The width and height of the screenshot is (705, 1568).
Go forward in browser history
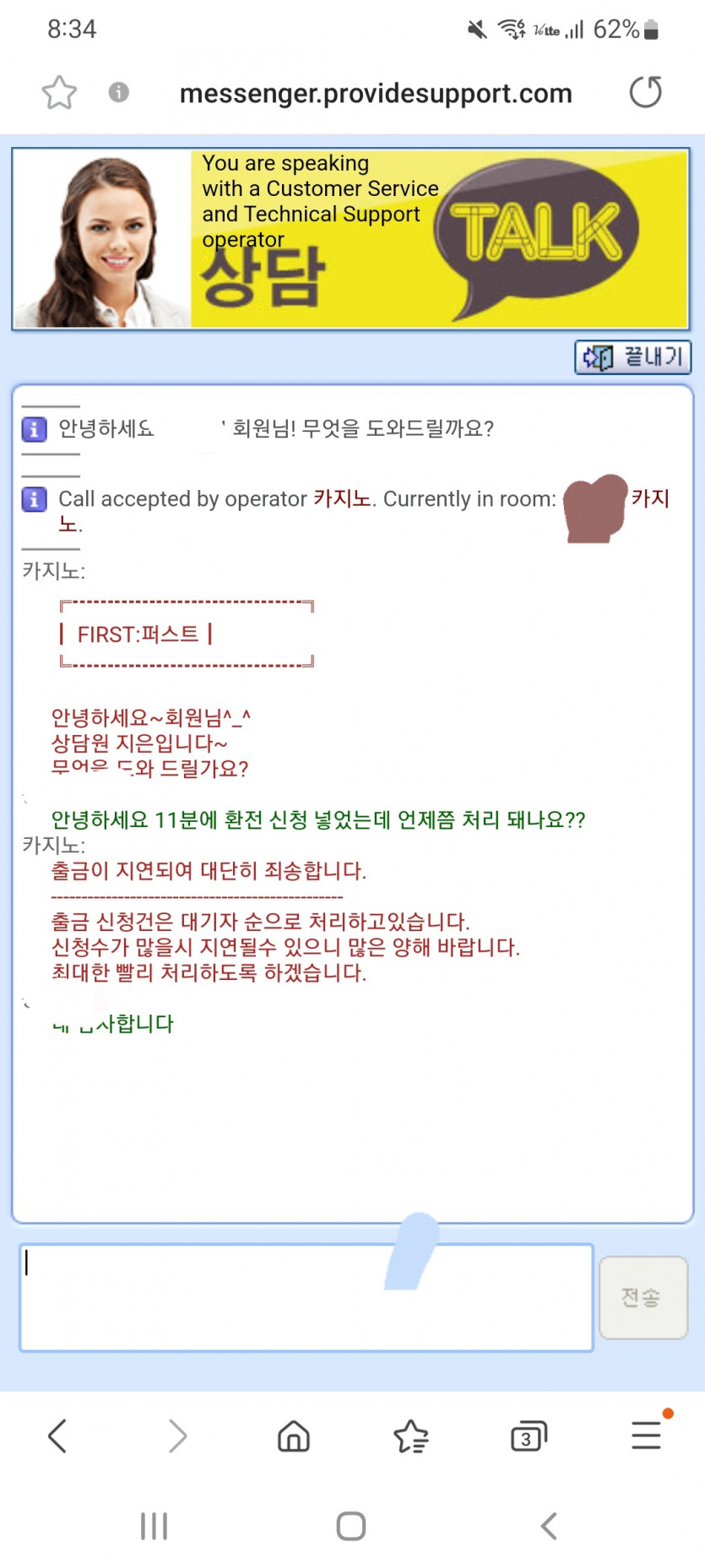(176, 1435)
